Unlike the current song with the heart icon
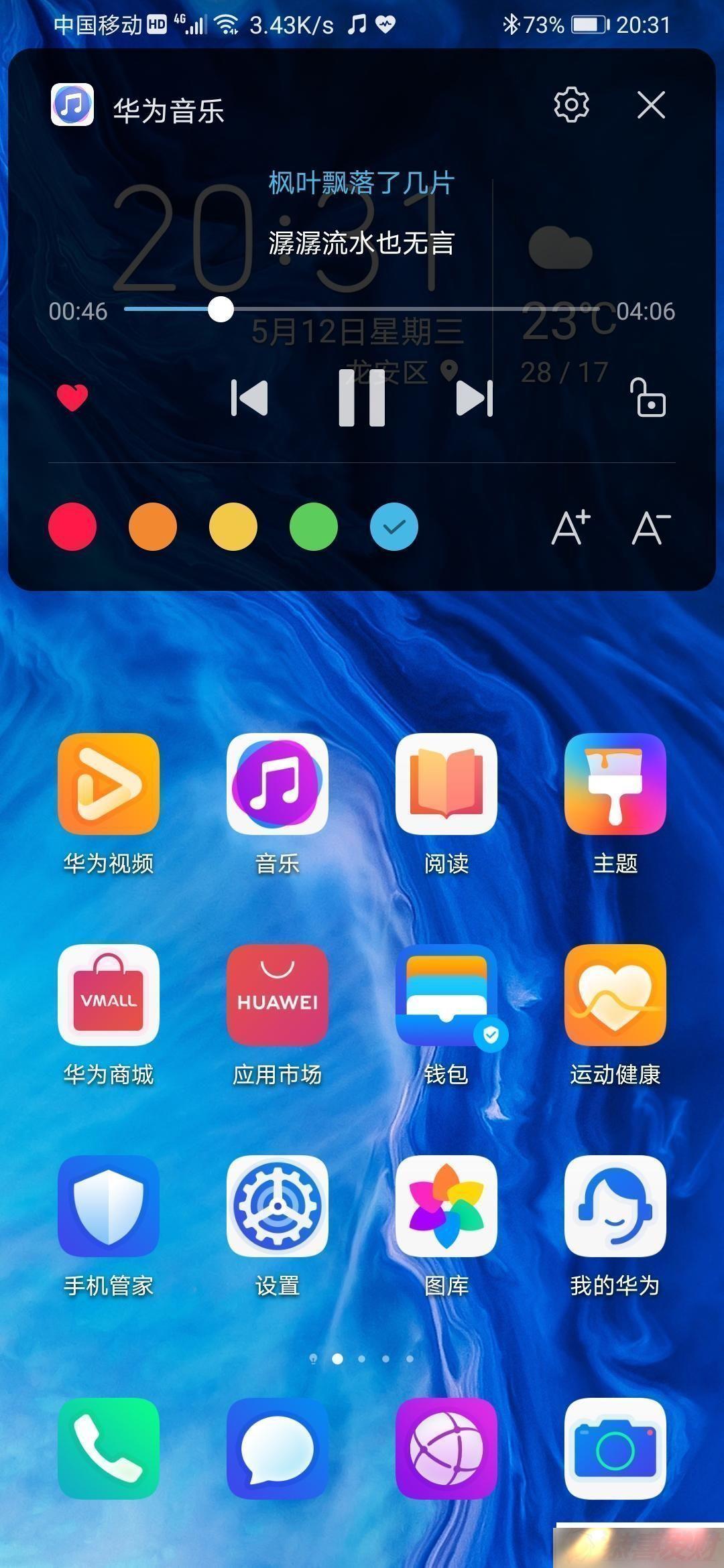724x1568 pixels. (x=72, y=398)
